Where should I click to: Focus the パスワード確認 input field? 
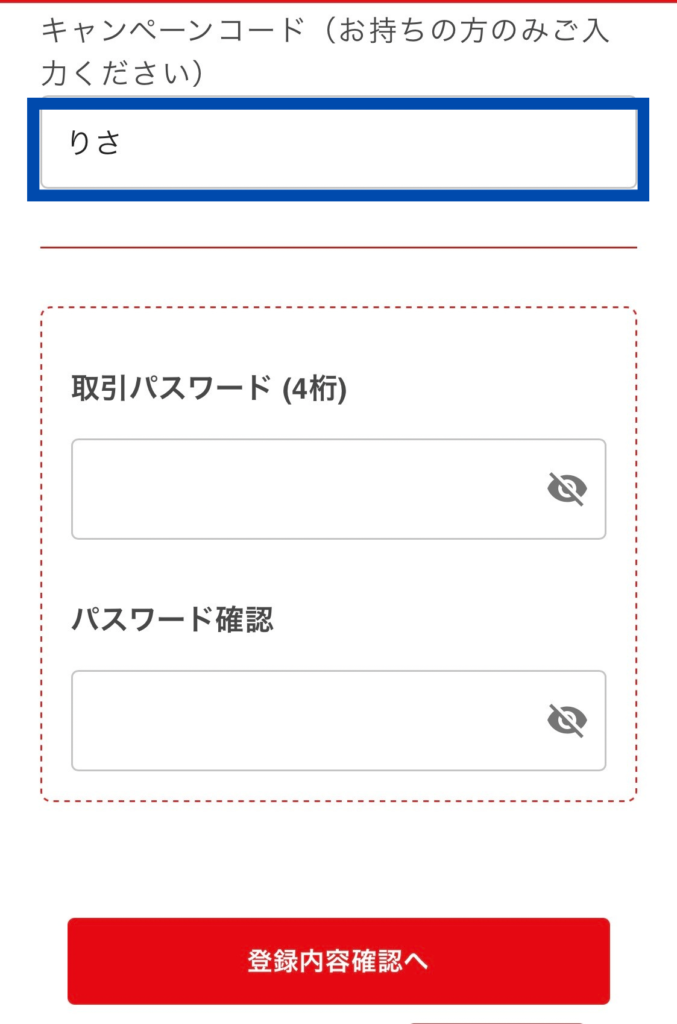coord(300,720)
